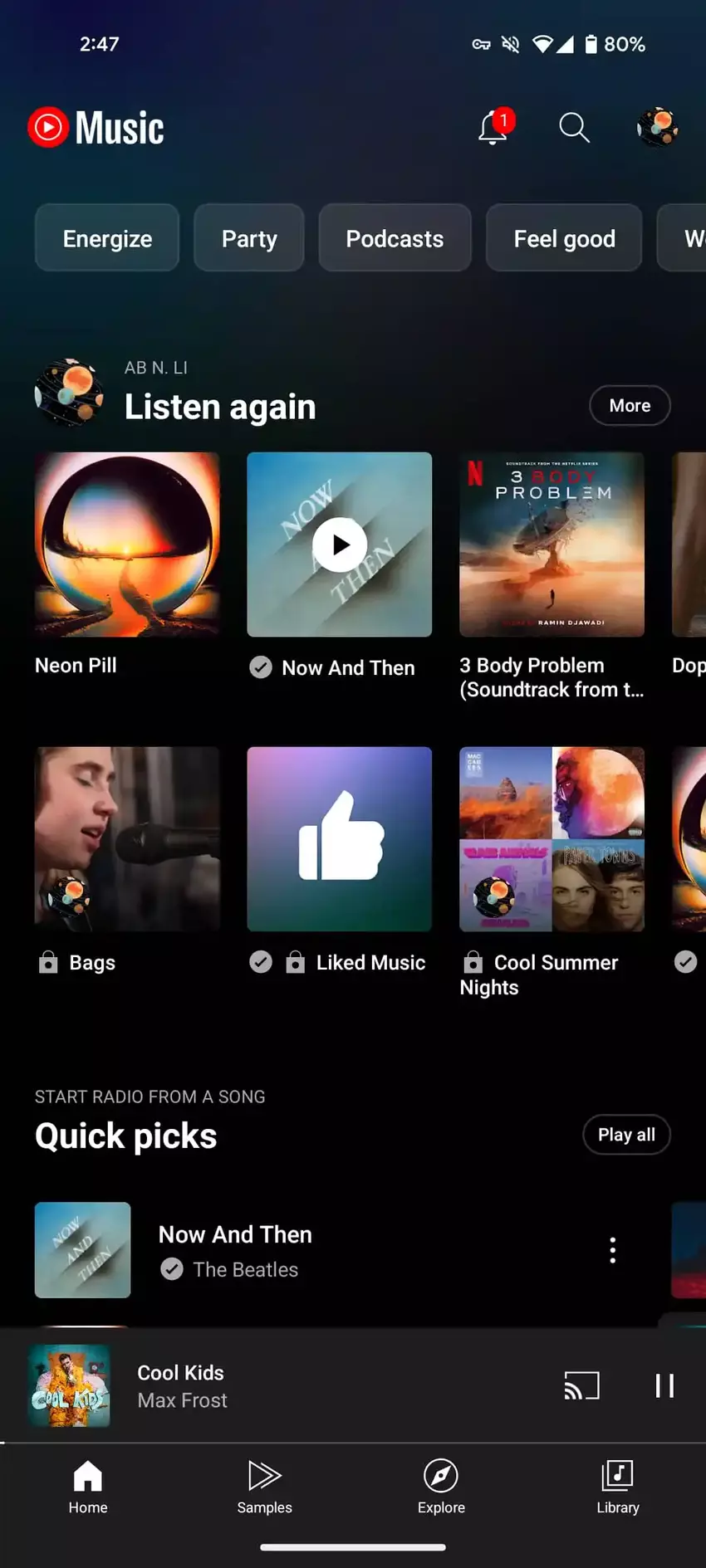
Task: Pause the Cool Kids track
Action: click(x=664, y=1385)
